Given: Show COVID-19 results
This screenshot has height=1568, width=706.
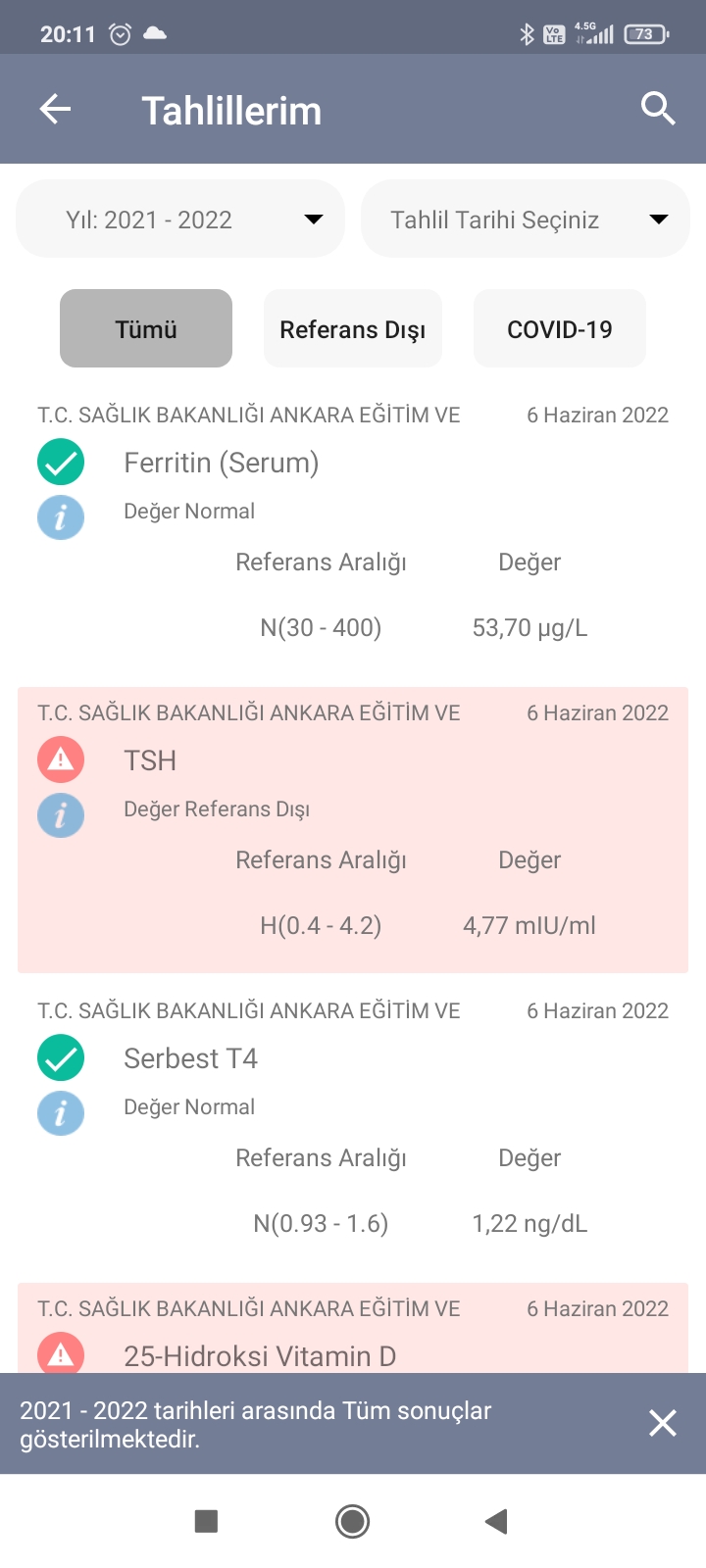Looking at the screenshot, I should [x=560, y=328].
